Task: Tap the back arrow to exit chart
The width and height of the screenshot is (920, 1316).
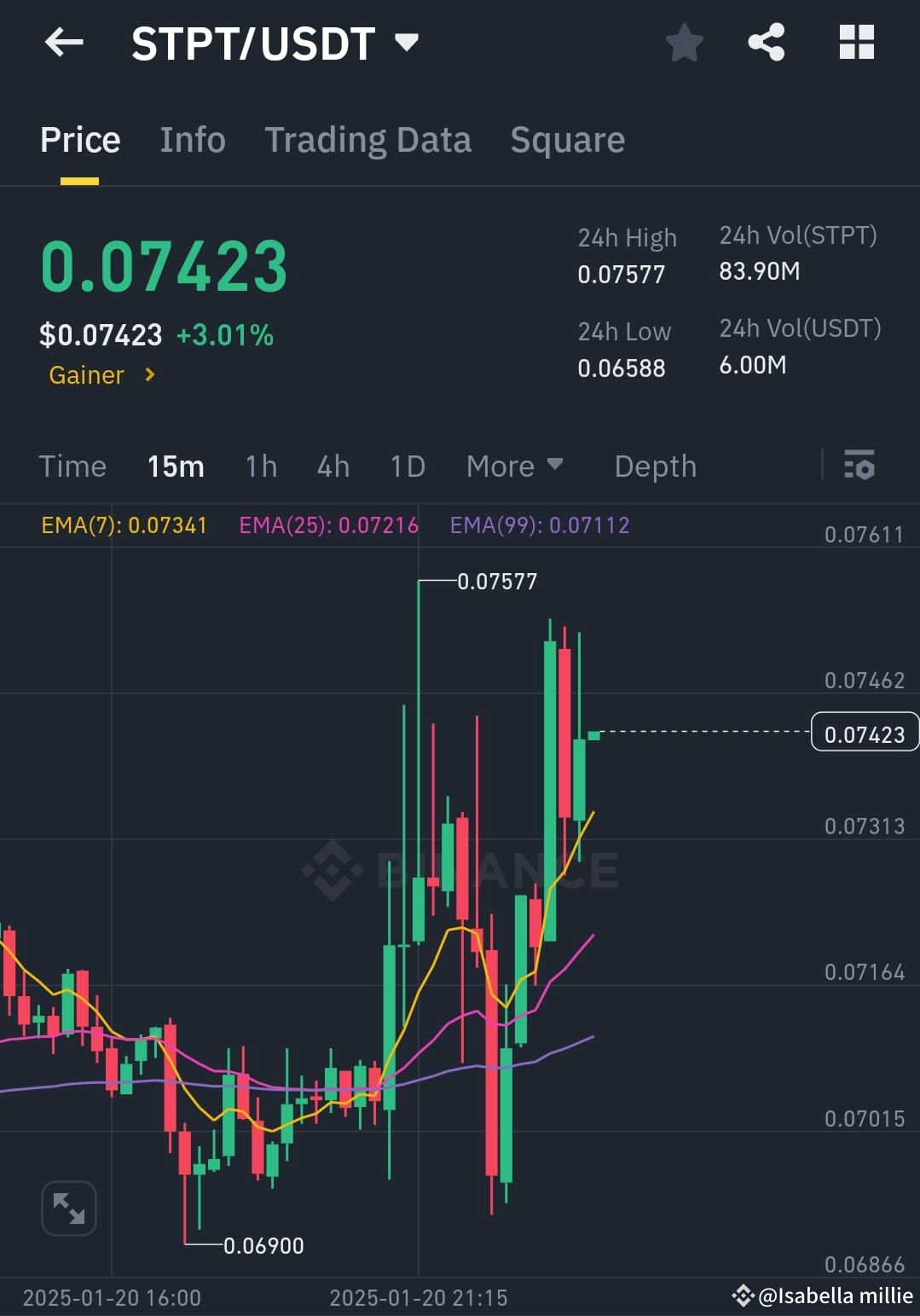Action: tap(62, 42)
